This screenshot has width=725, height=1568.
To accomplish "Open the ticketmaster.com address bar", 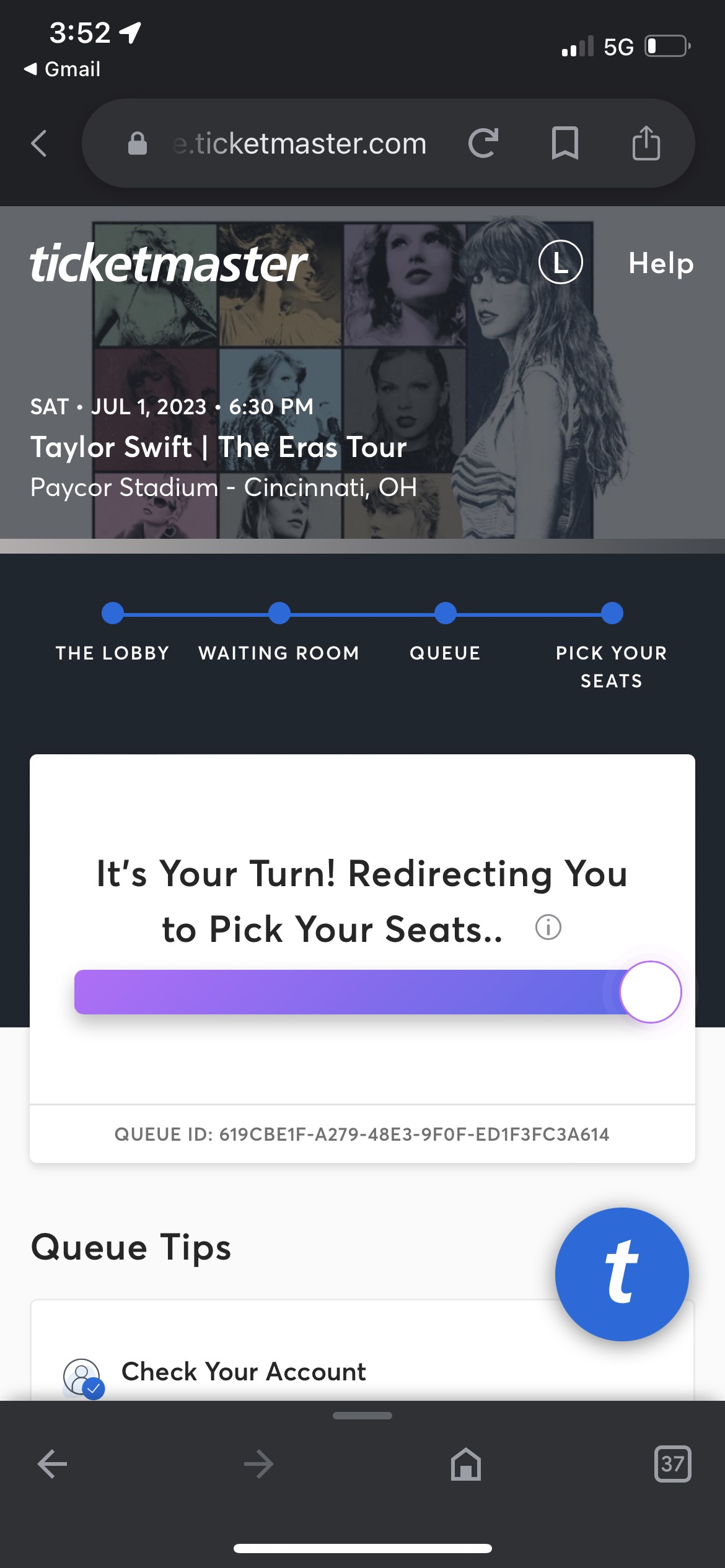I will [x=300, y=144].
